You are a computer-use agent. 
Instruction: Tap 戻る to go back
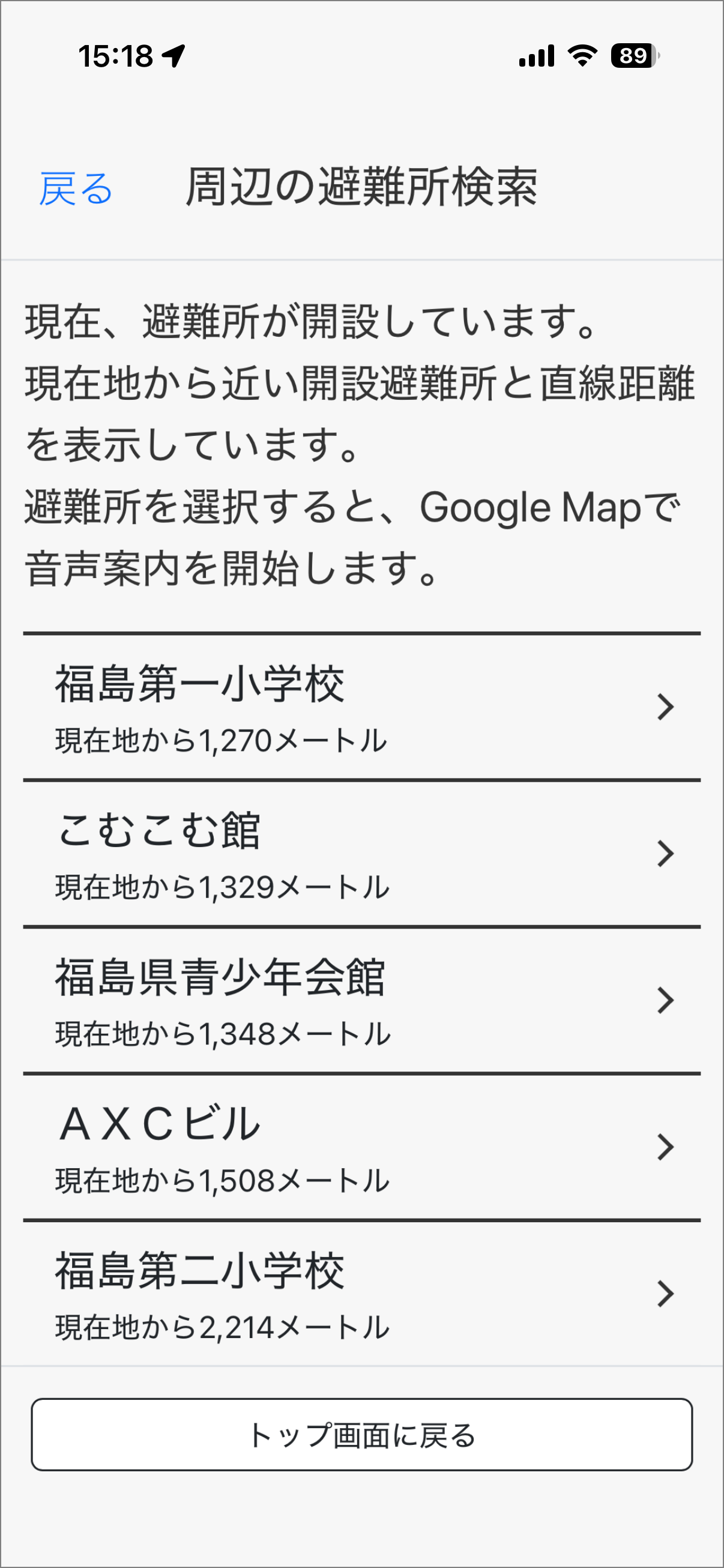[76, 188]
